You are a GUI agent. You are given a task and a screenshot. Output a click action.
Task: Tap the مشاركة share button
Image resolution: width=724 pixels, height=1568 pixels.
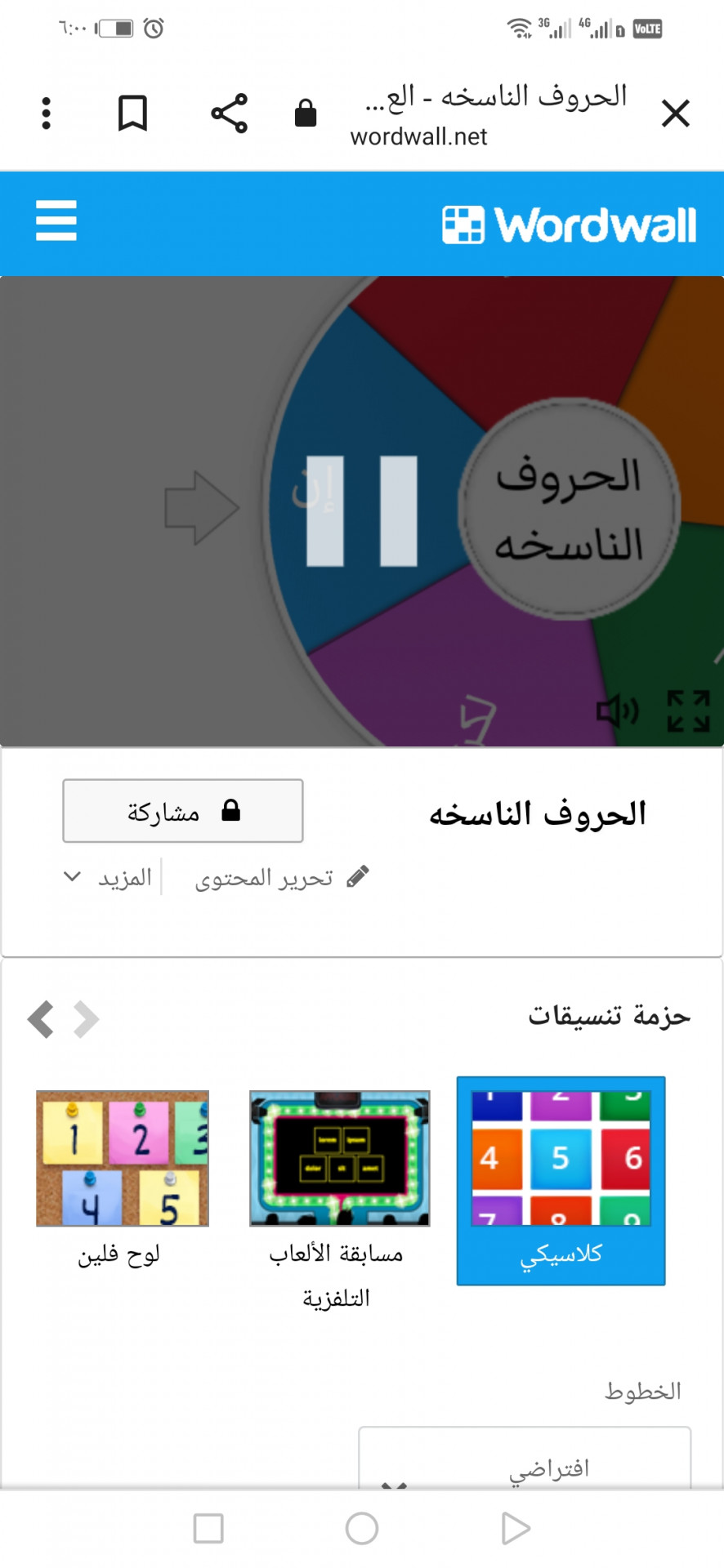pyautogui.click(x=183, y=811)
